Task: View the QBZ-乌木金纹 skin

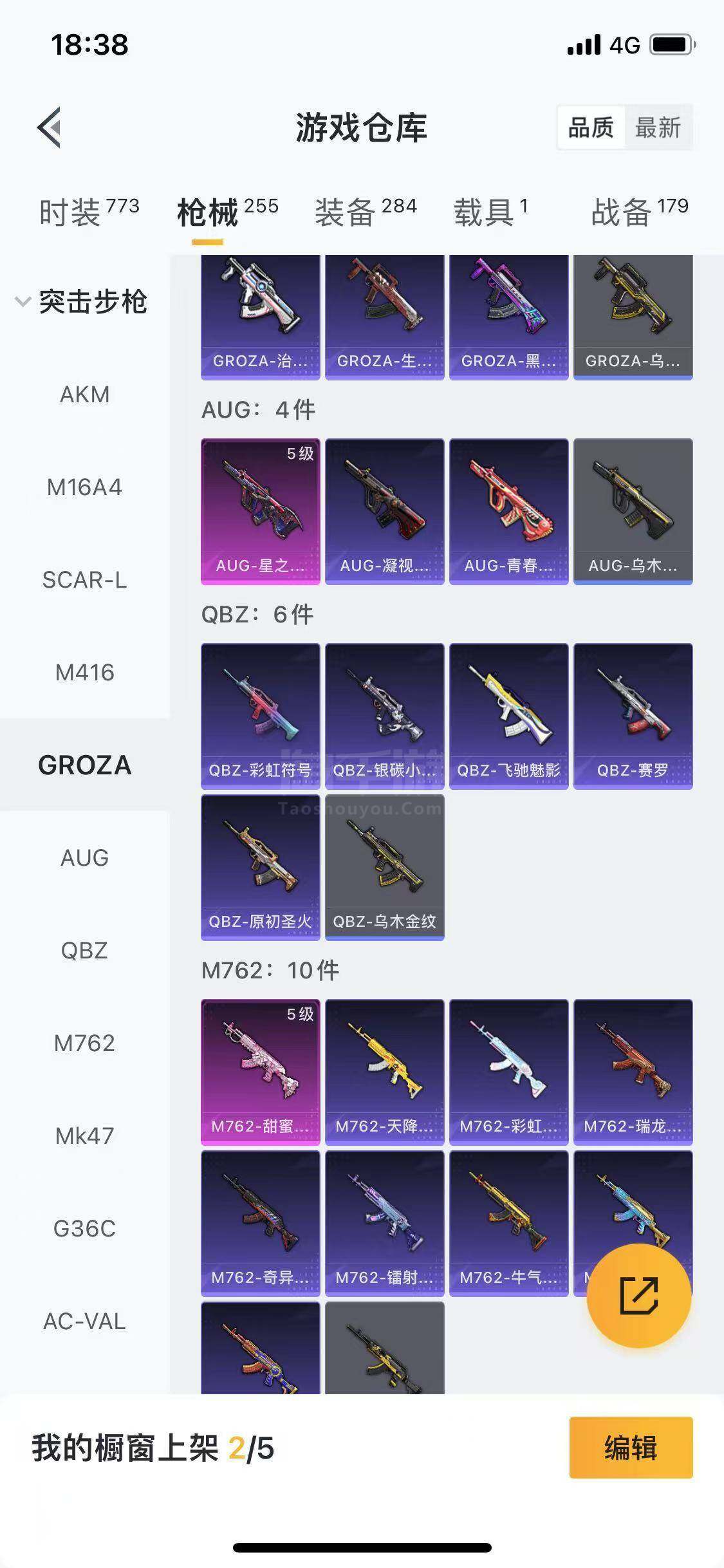Action: tap(384, 868)
